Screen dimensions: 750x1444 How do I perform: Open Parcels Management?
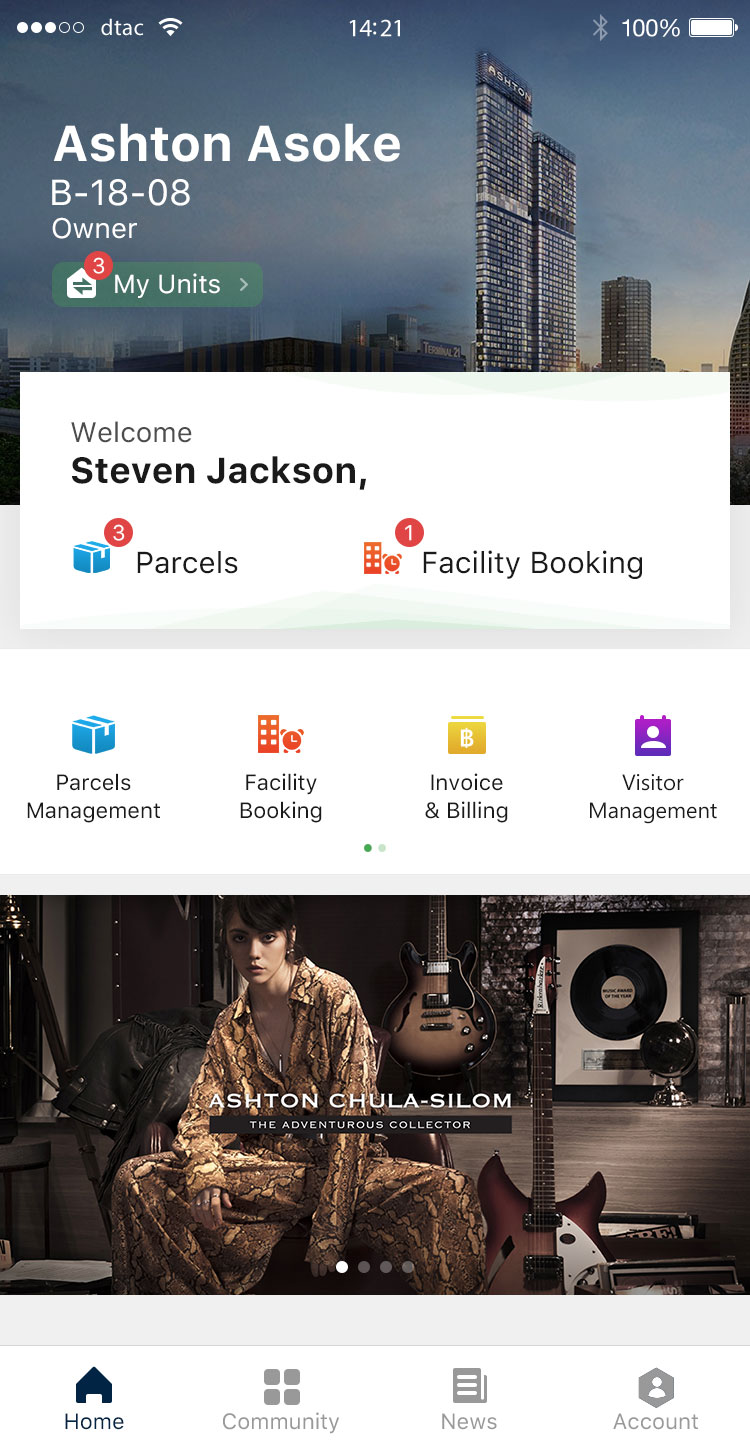click(93, 767)
